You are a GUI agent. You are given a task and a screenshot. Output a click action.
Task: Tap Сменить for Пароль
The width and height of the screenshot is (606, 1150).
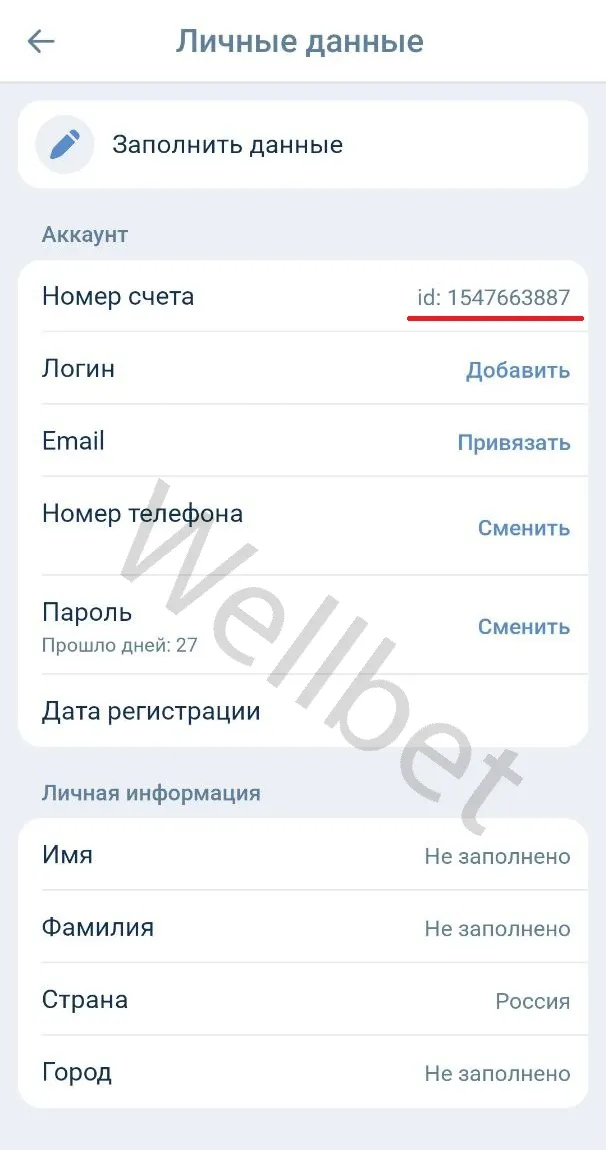(524, 627)
